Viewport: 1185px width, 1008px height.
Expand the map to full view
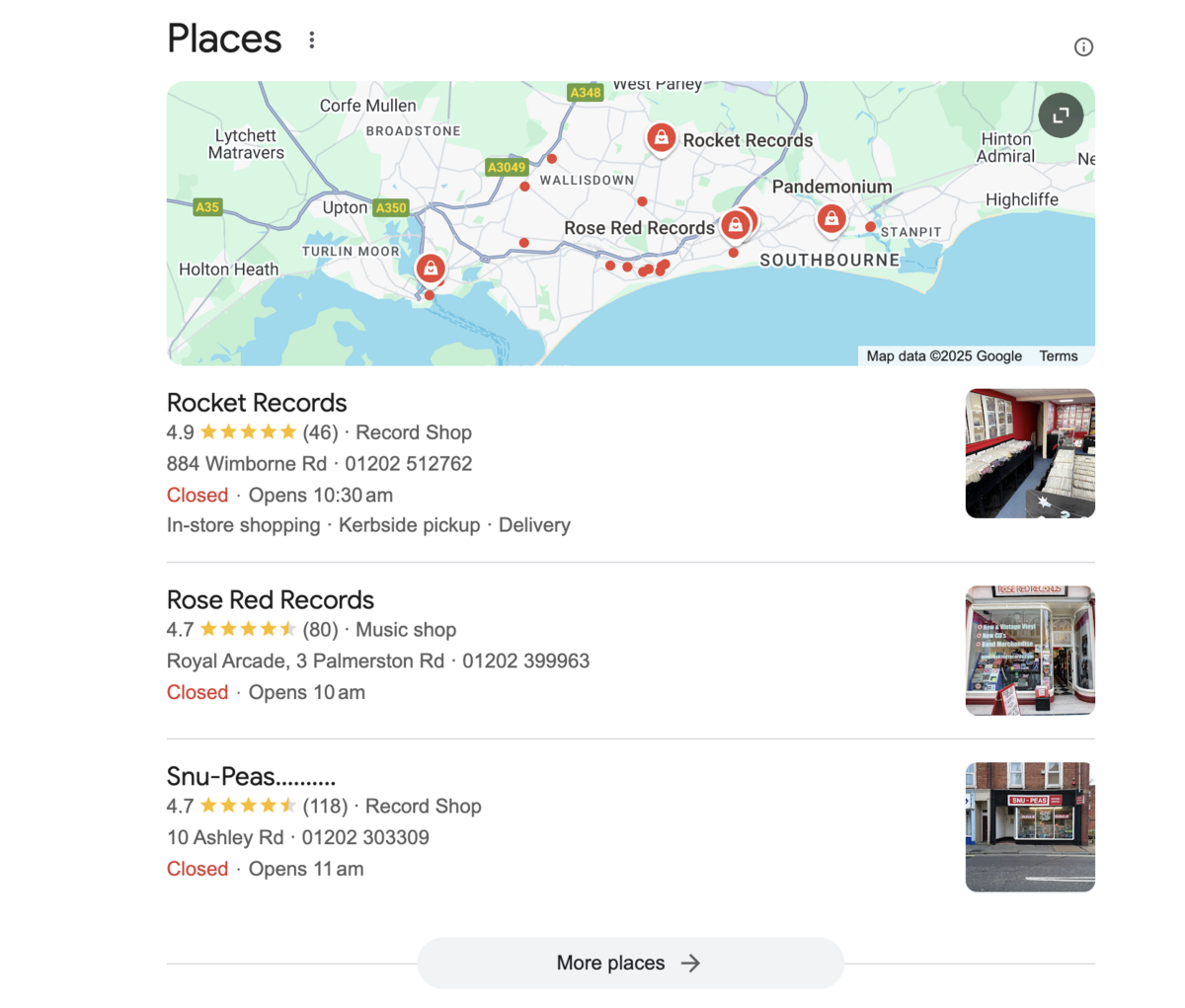click(x=1061, y=116)
